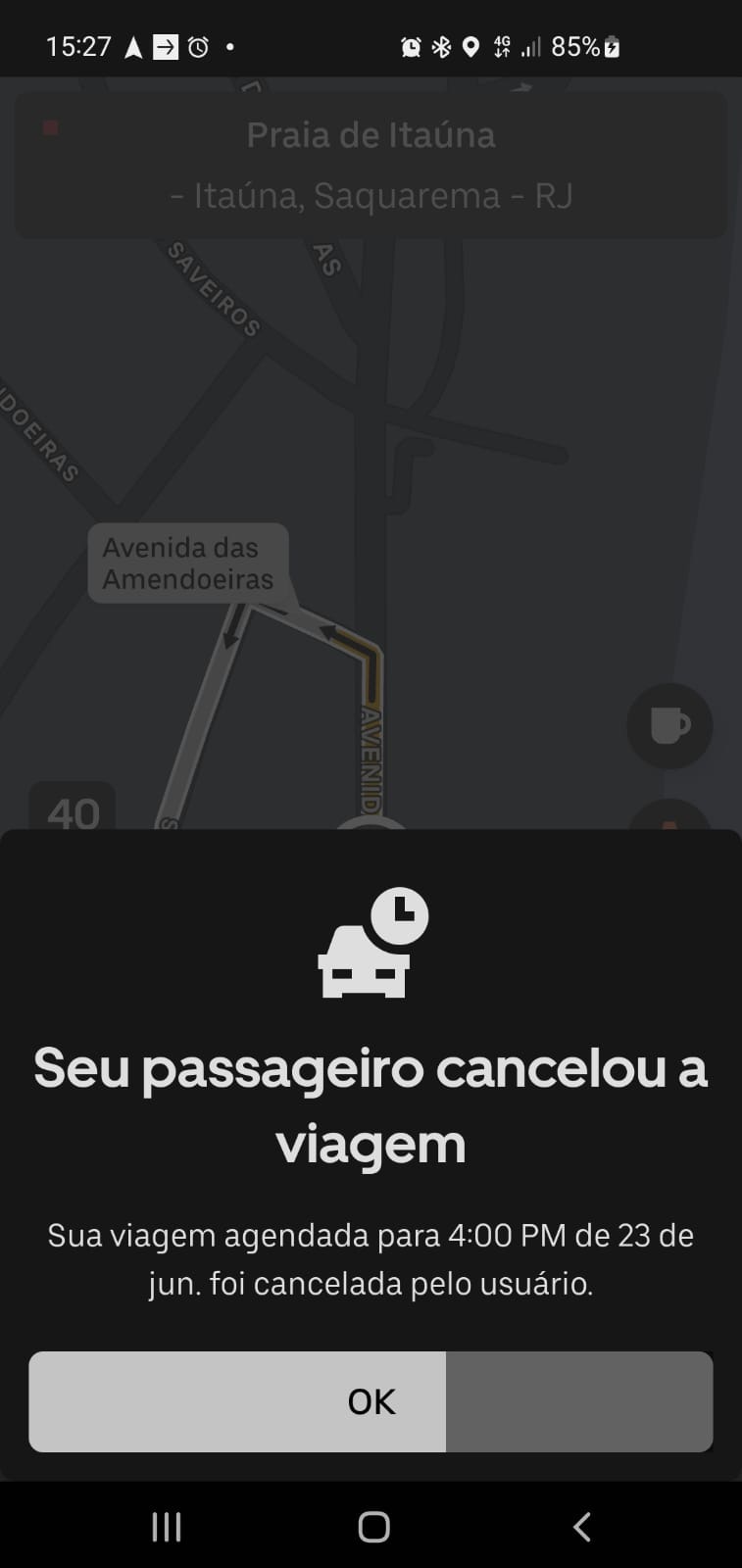Open recent apps from the navigation bar

[x=167, y=1526]
